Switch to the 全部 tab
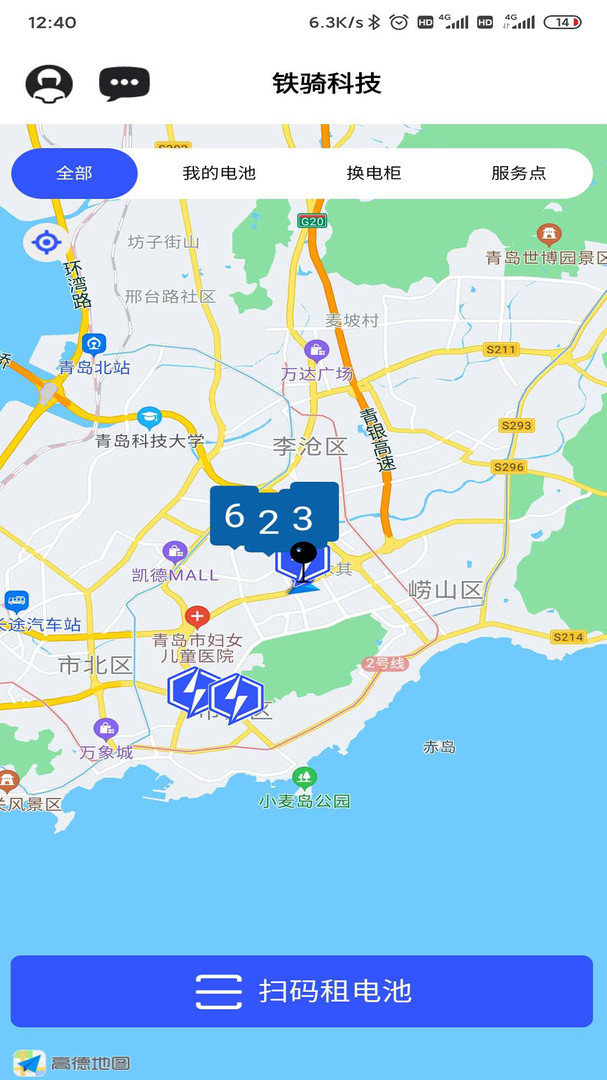This screenshot has width=607, height=1080. tap(74, 173)
